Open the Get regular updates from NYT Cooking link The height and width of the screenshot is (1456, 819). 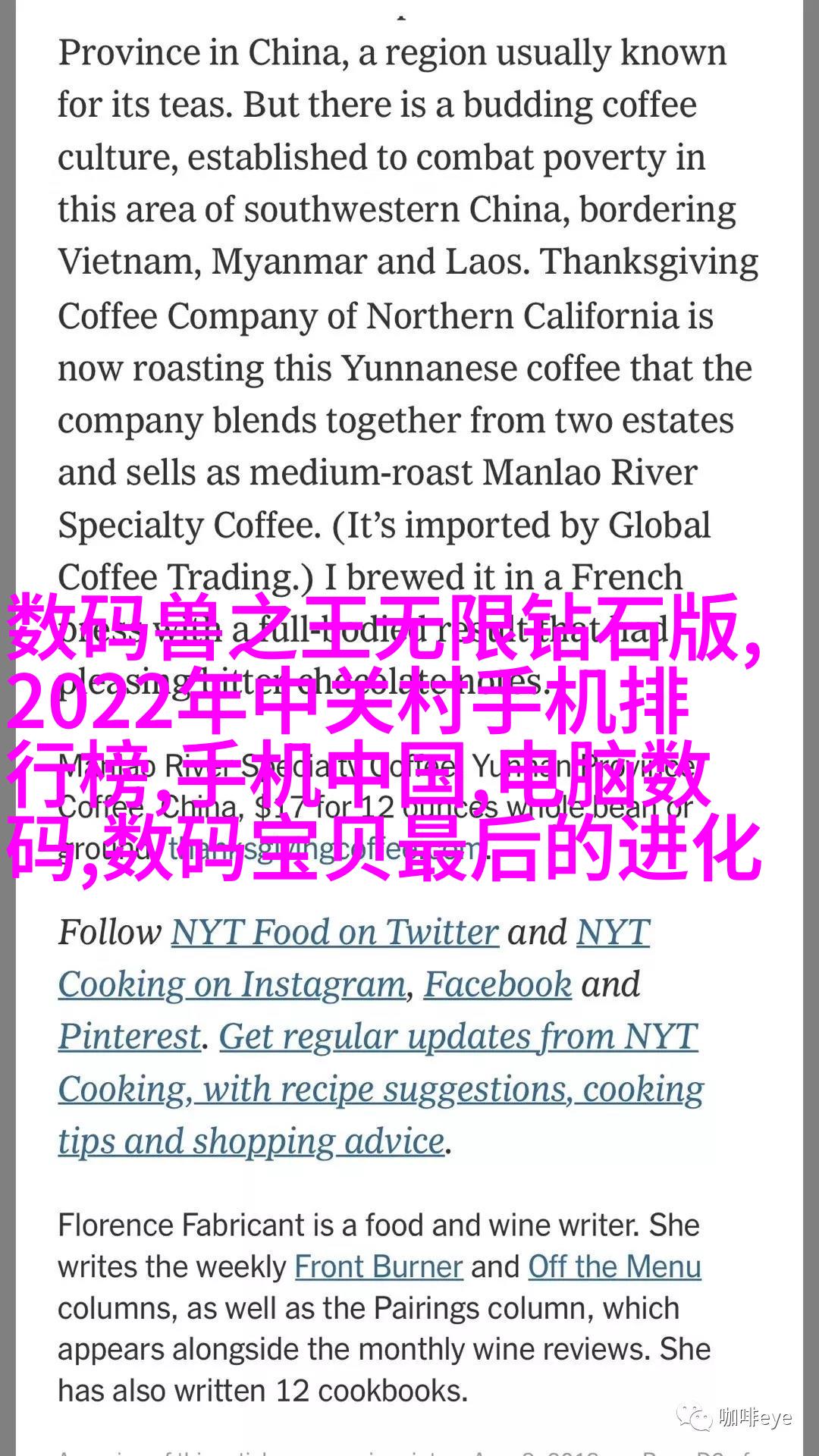[x=458, y=1037]
